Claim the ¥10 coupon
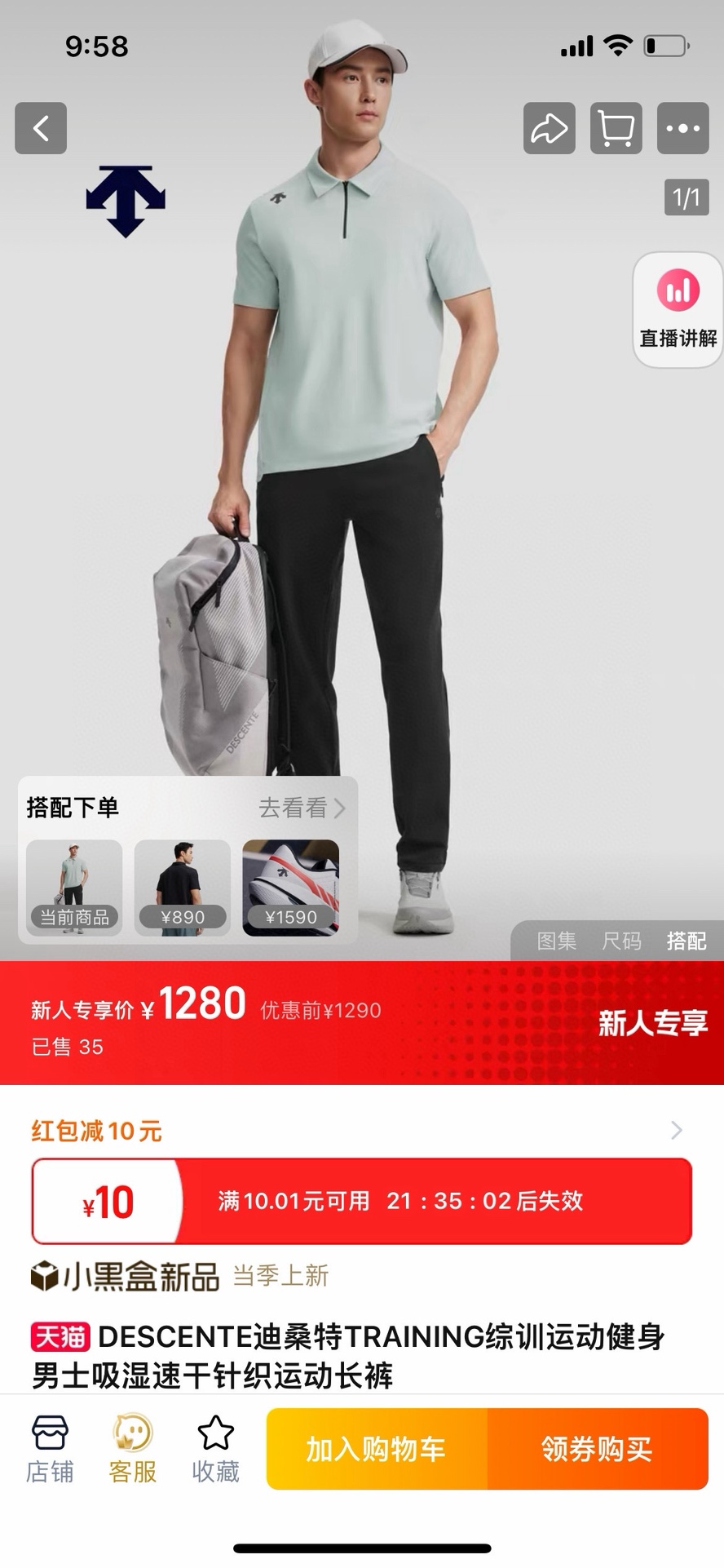 (x=361, y=1201)
